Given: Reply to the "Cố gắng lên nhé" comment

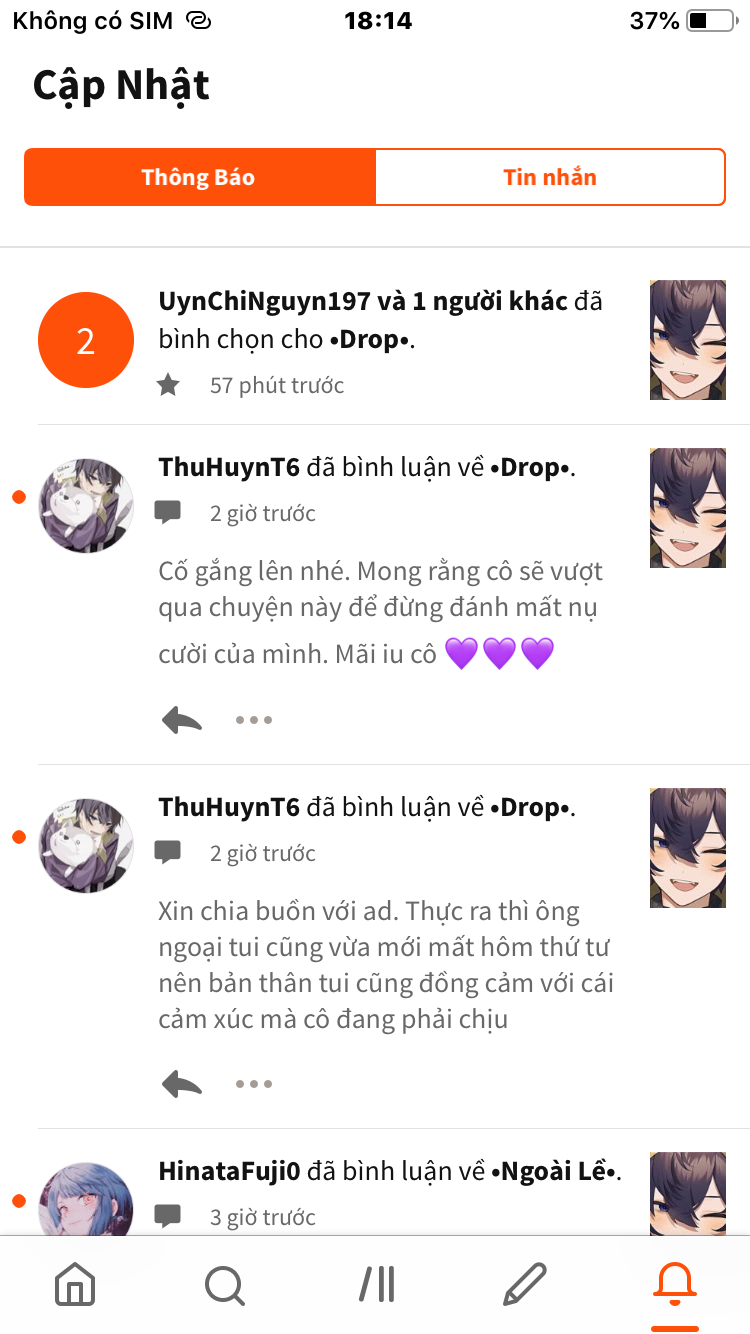Looking at the screenshot, I should (182, 720).
